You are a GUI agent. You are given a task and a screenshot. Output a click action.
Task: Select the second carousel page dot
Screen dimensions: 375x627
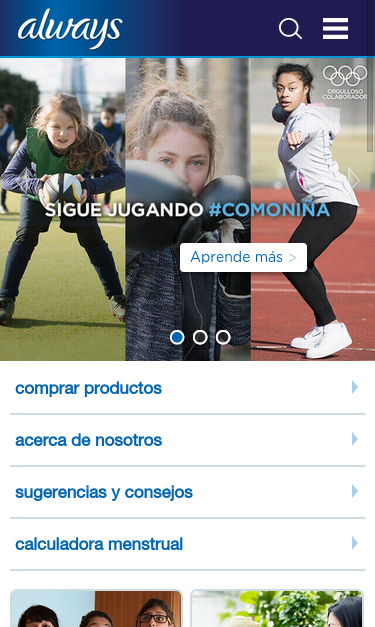coord(200,337)
